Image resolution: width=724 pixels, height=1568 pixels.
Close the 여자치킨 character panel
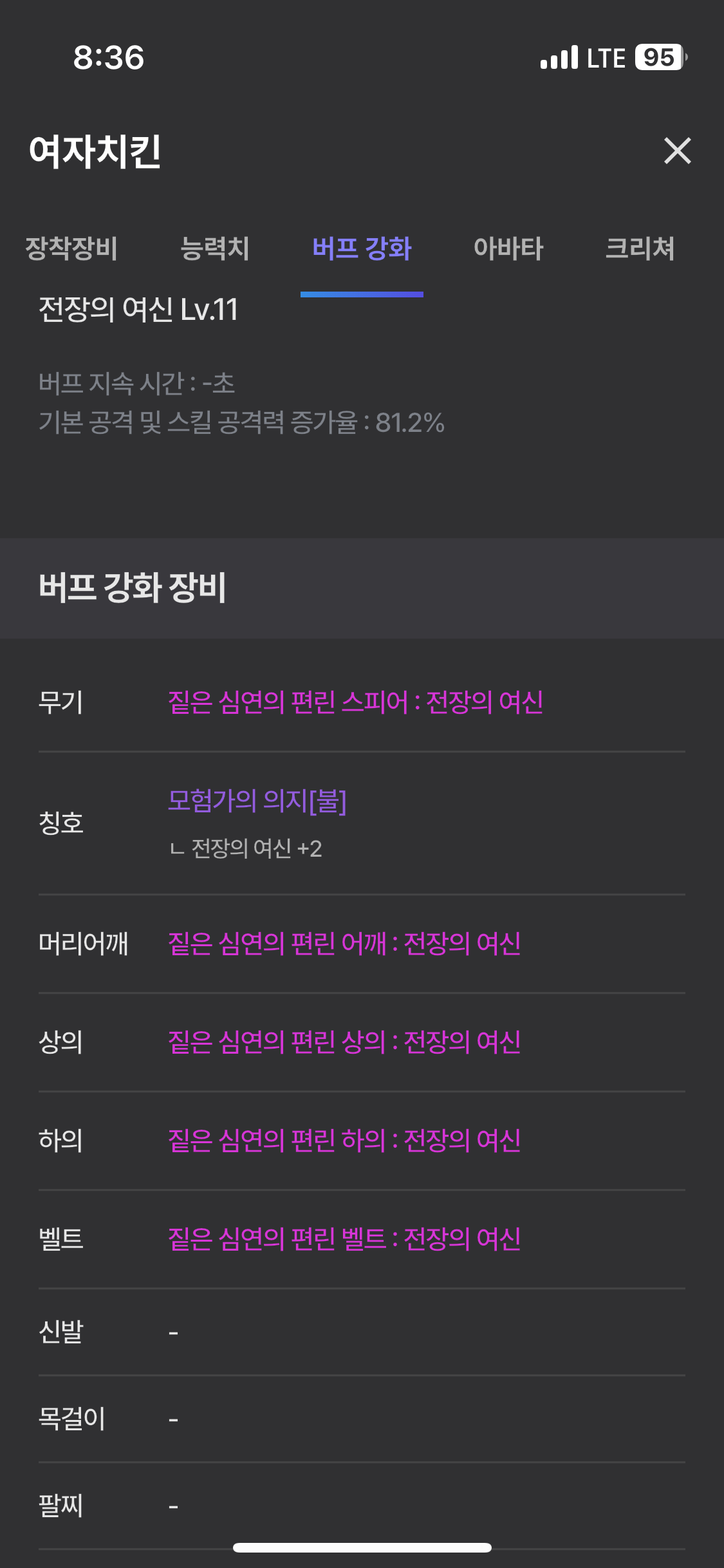[x=677, y=151]
